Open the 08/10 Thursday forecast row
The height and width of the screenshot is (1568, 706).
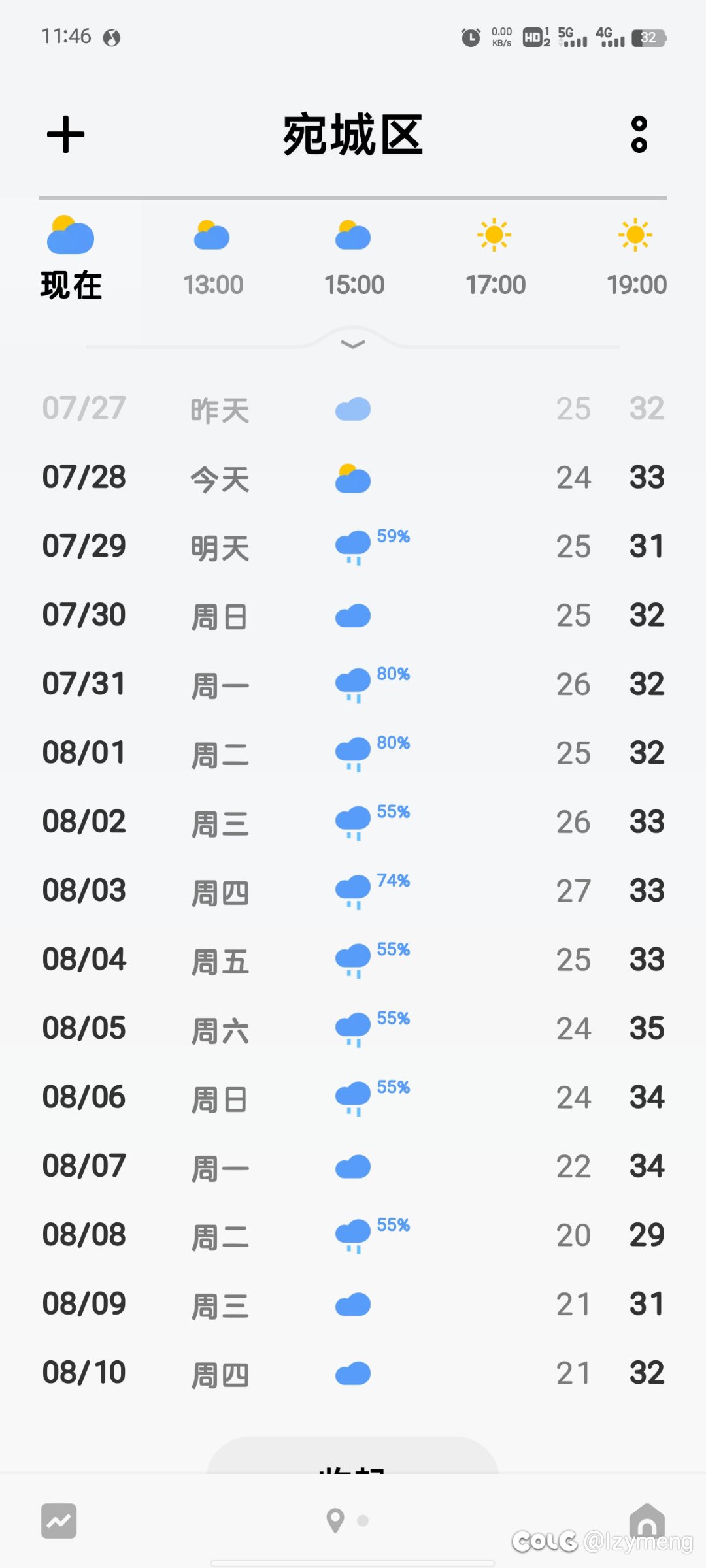(x=353, y=1373)
